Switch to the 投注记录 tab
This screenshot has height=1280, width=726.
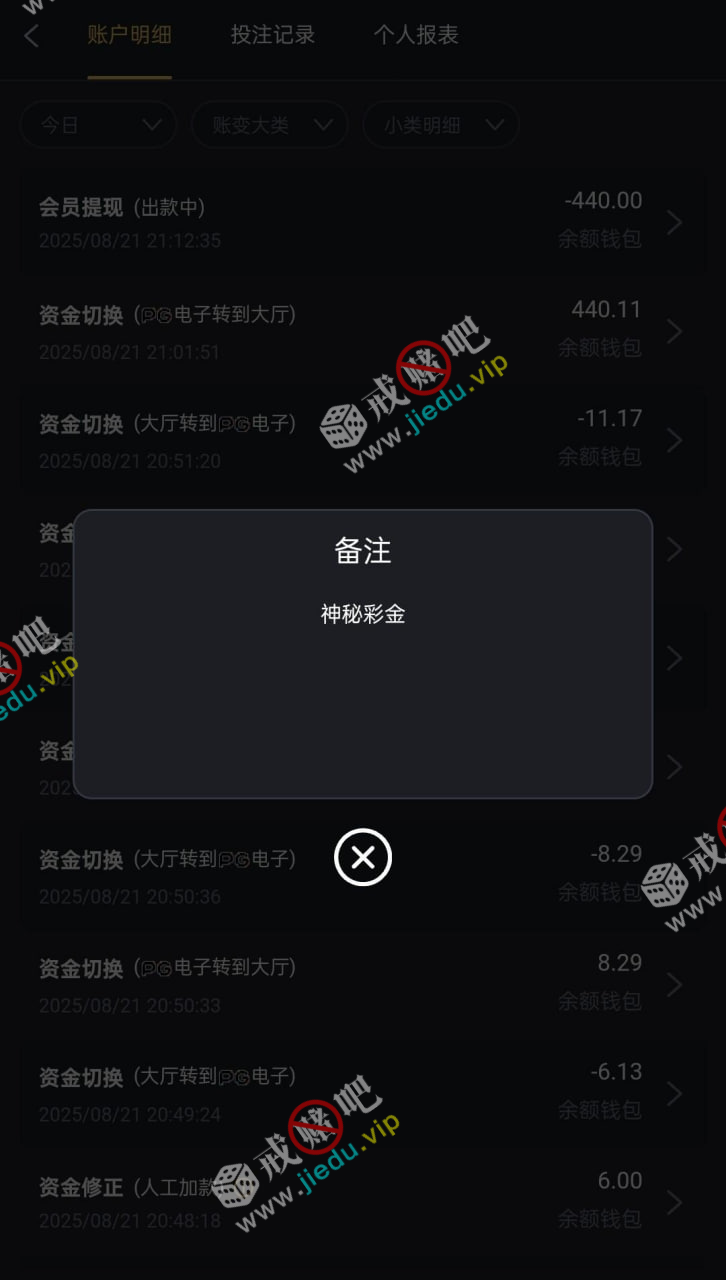[272, 35]
